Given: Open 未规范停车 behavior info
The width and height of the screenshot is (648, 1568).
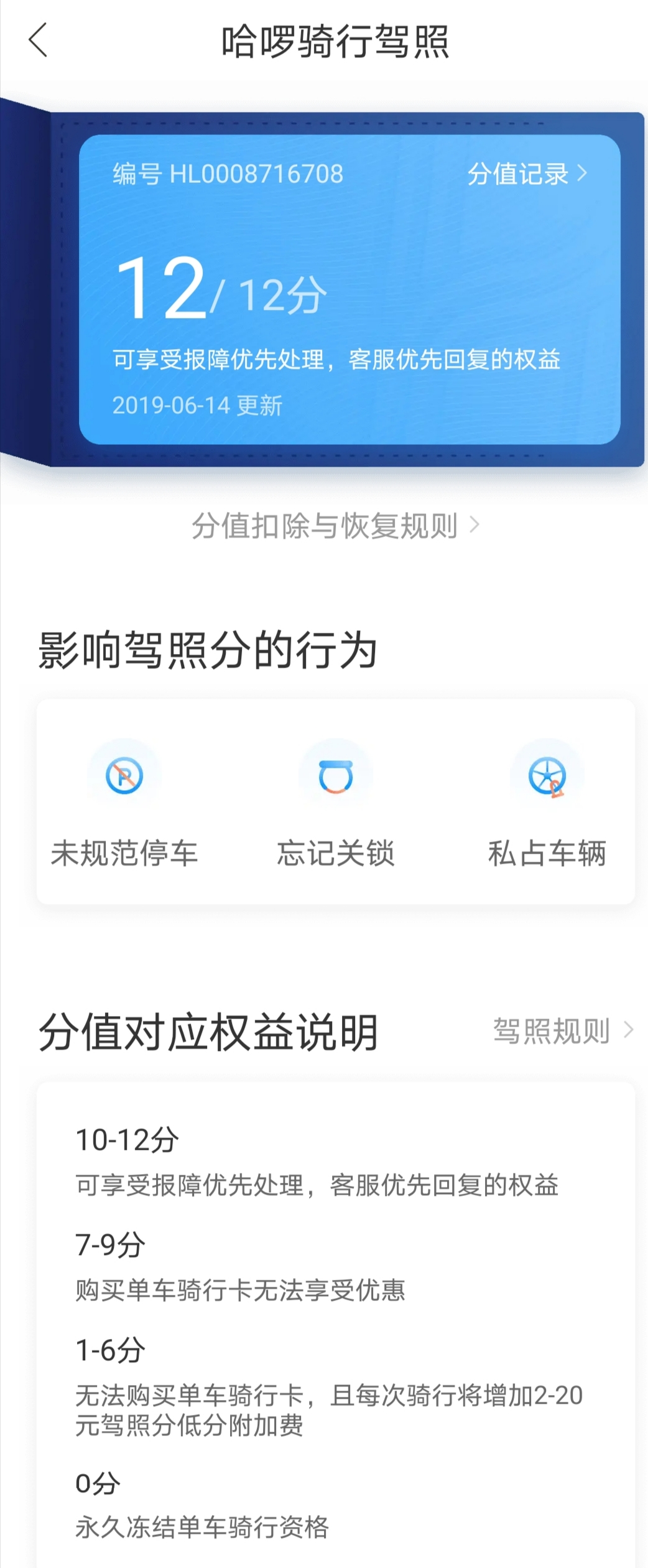Looking at the screenshot, I should click(124, 803).
